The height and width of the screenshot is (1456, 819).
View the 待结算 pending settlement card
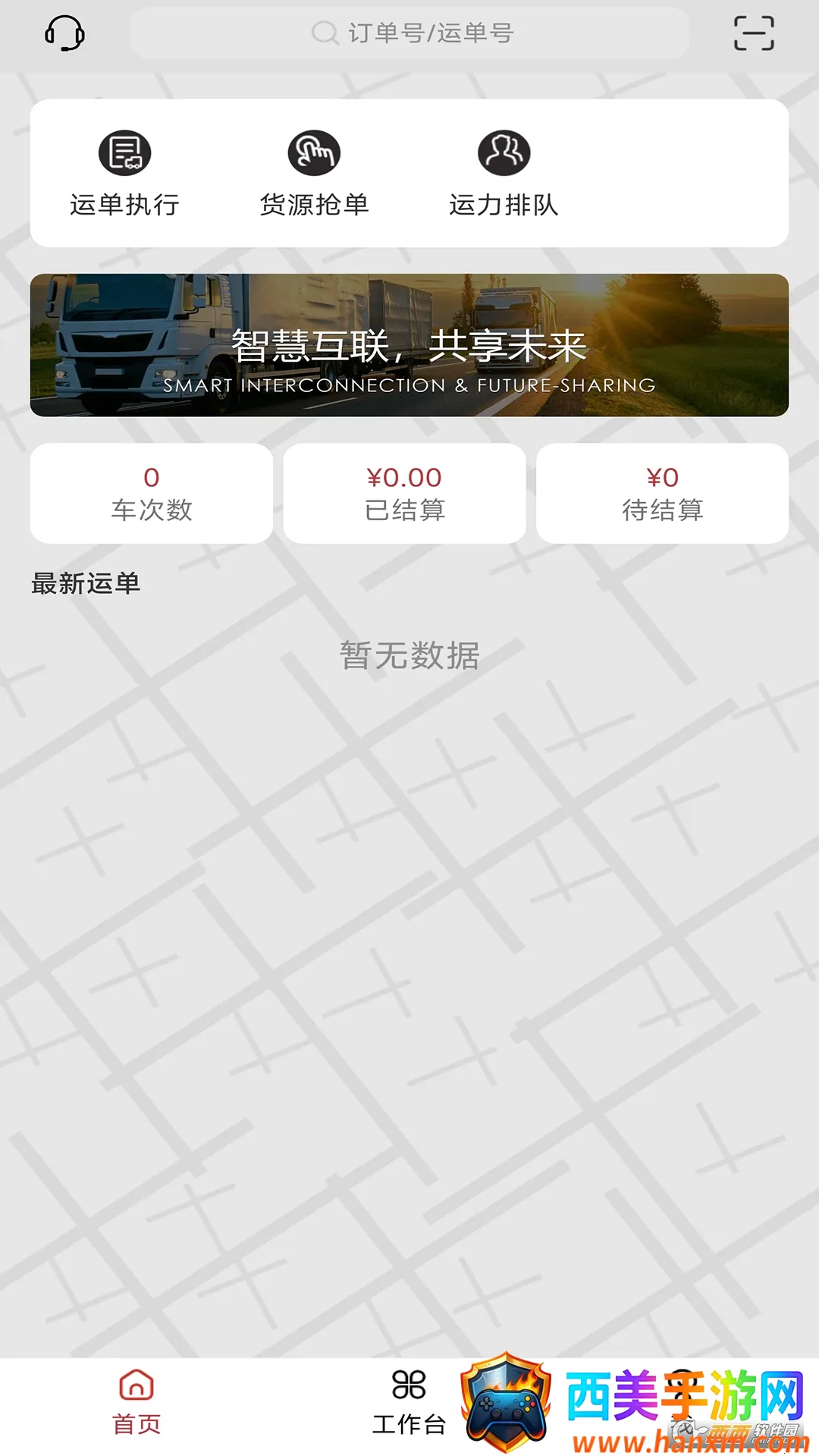tap(662, 493)
